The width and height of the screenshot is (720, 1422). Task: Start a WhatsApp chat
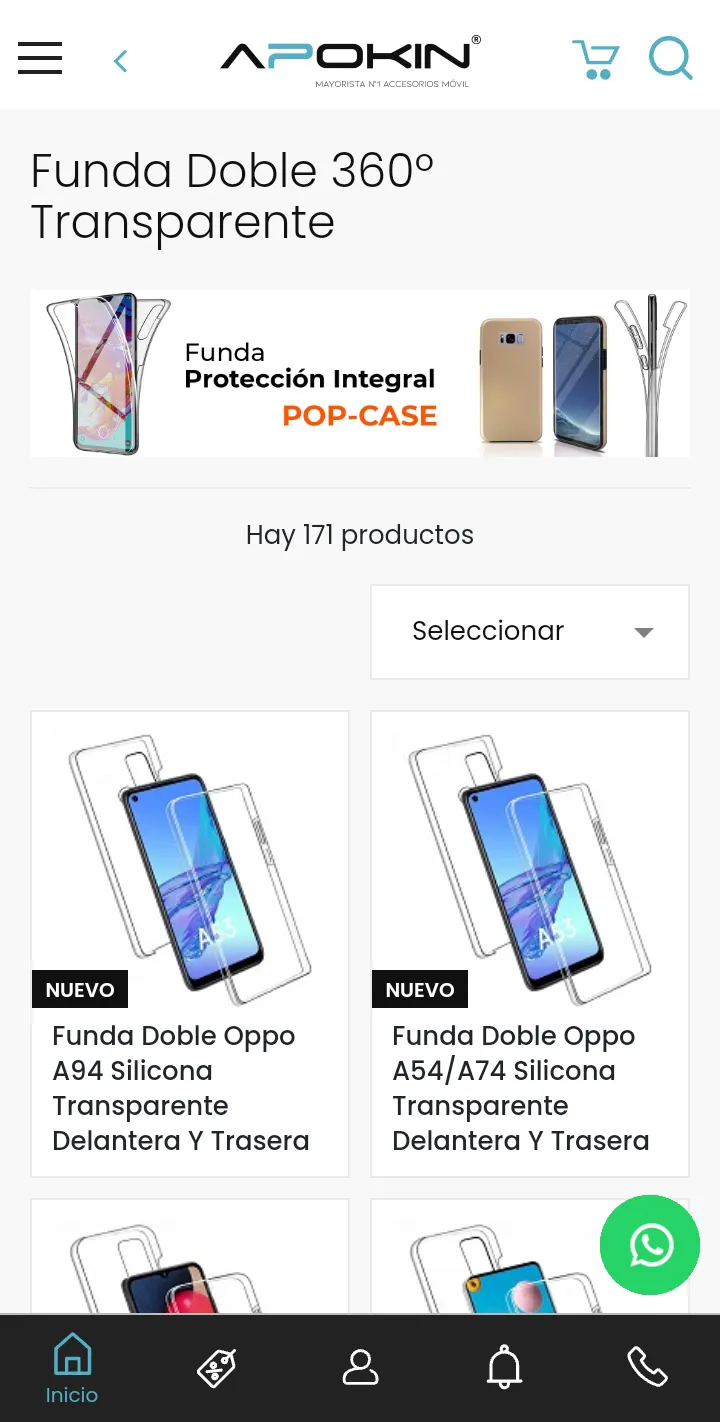[x=650, y=1245]
